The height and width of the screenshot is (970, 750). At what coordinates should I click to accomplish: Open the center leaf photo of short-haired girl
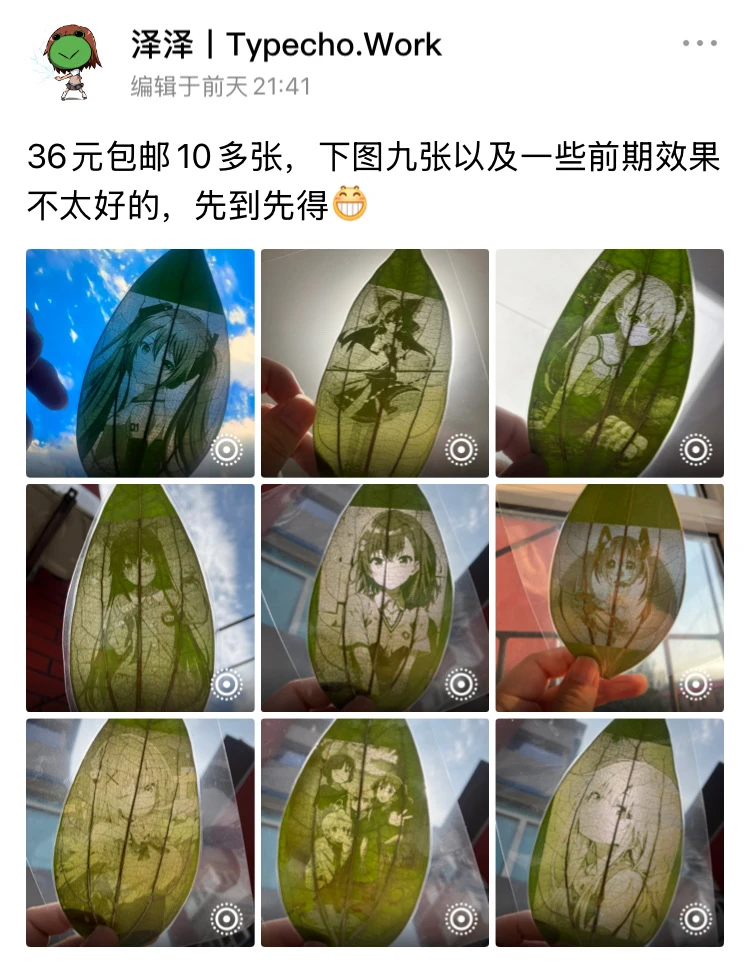375,597
